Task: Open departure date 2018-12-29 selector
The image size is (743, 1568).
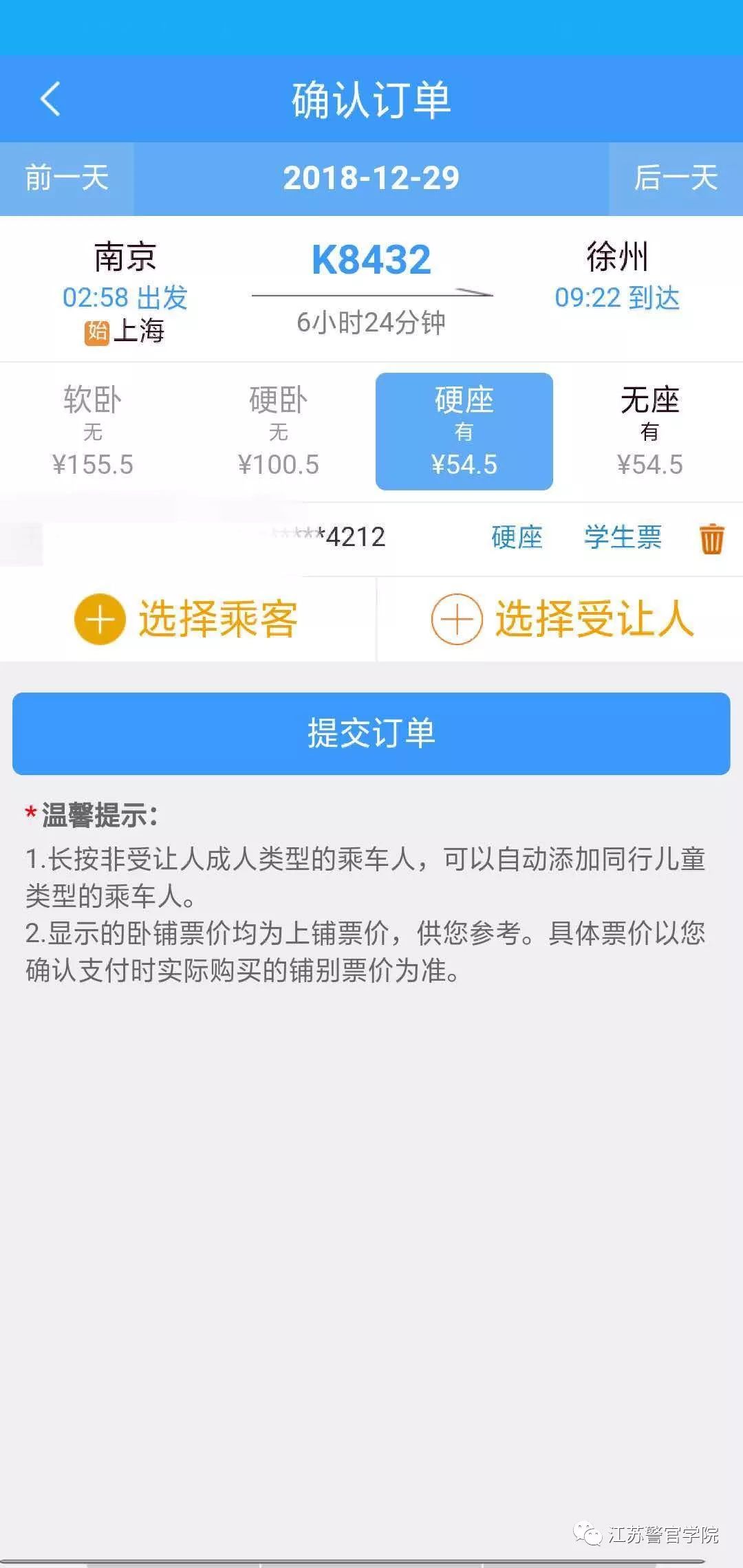Action: tap(371, 177)
